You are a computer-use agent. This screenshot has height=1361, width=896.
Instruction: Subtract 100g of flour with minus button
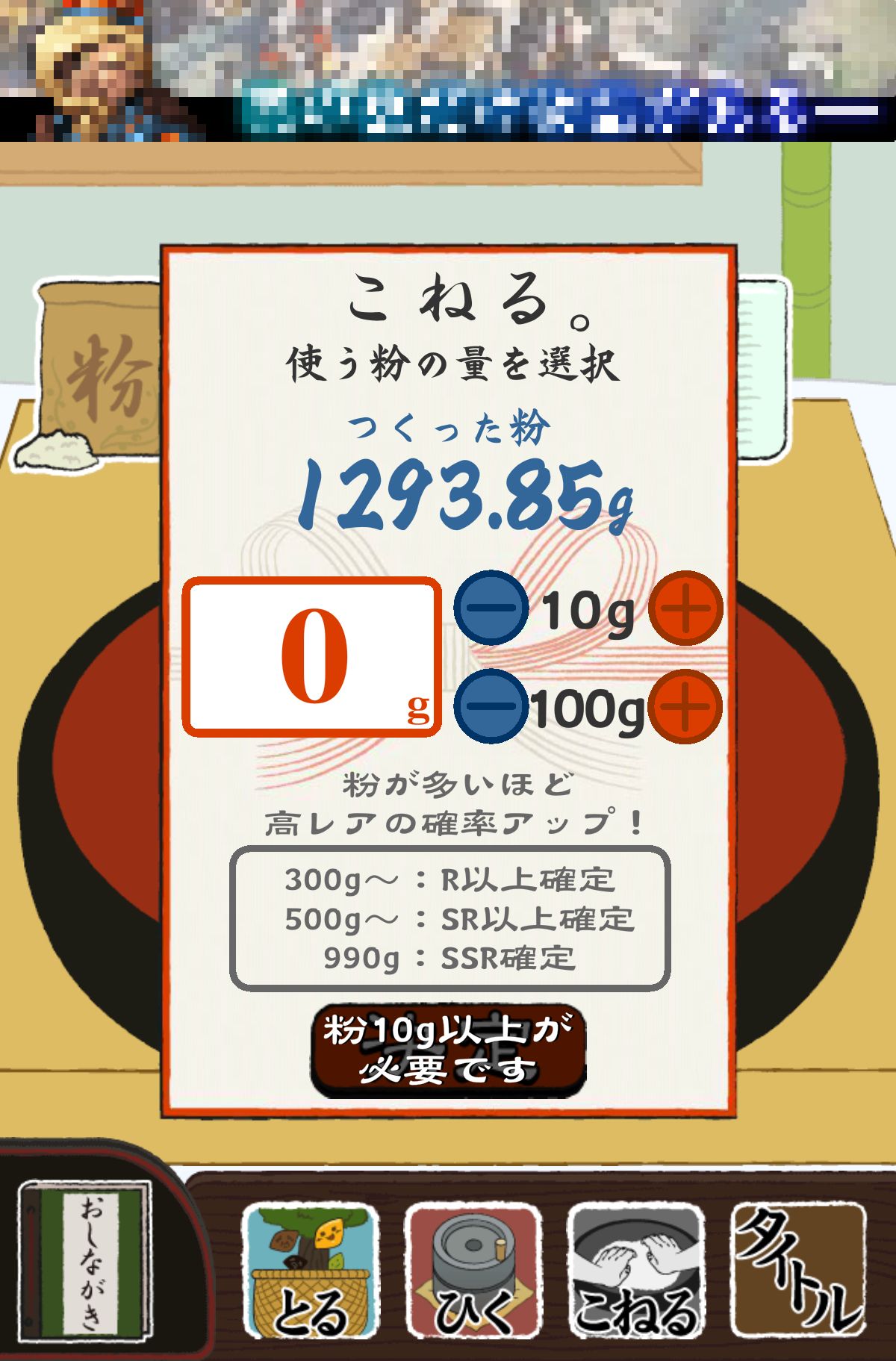pyautogui.click(x=491, y=706)
